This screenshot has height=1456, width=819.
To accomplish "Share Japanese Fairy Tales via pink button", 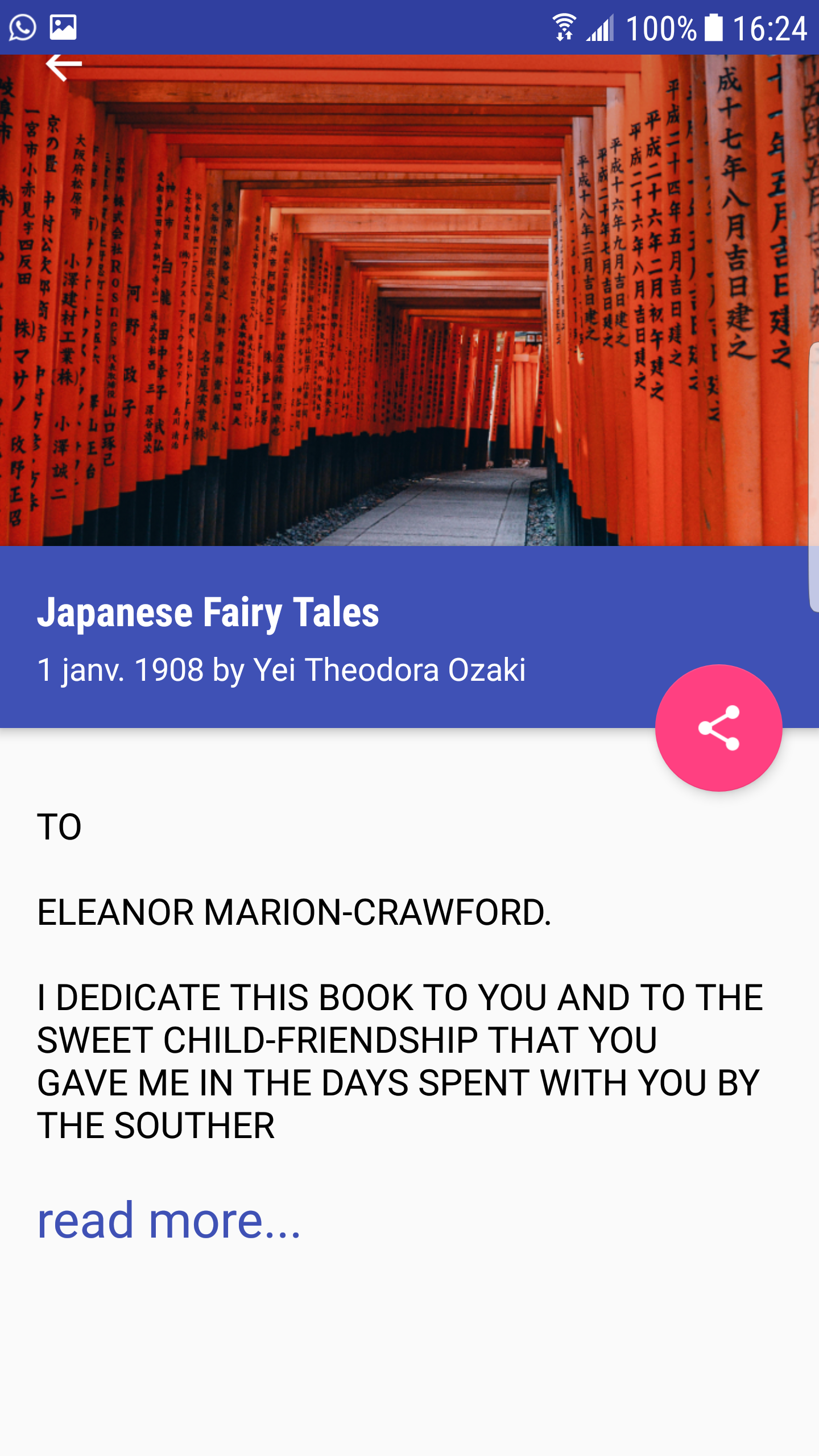I will [718, 727].
